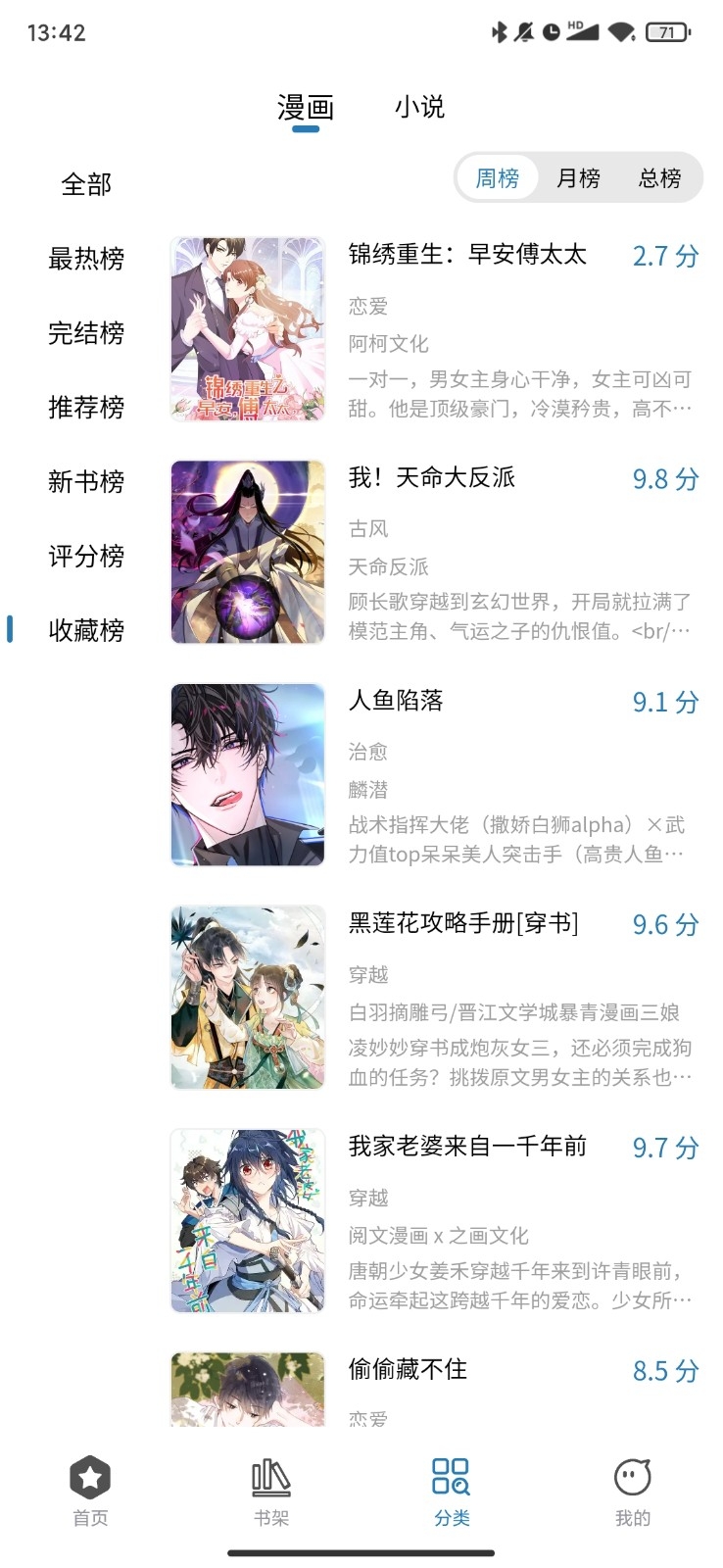The height and width of the screenshot is (1568, 723).
Task: Select the 评分榜 rating ranking
Action: tap(85, 557)
